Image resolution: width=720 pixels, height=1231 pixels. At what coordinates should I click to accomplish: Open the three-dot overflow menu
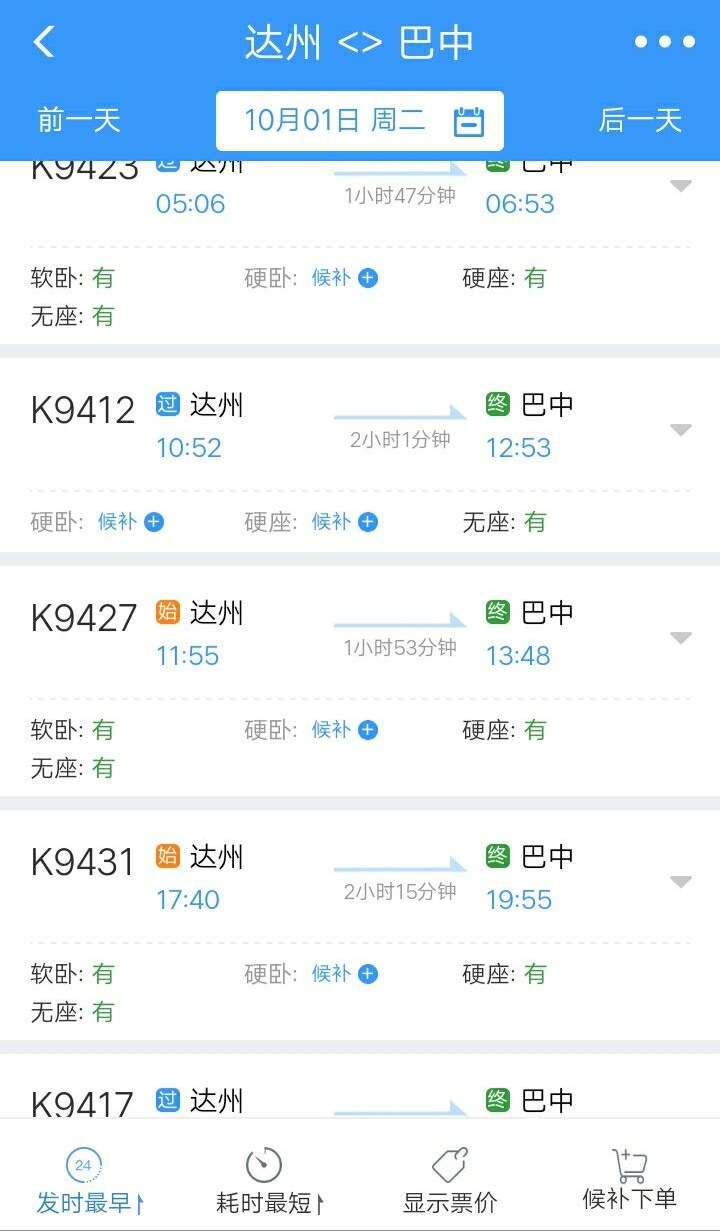coord(664,42)
